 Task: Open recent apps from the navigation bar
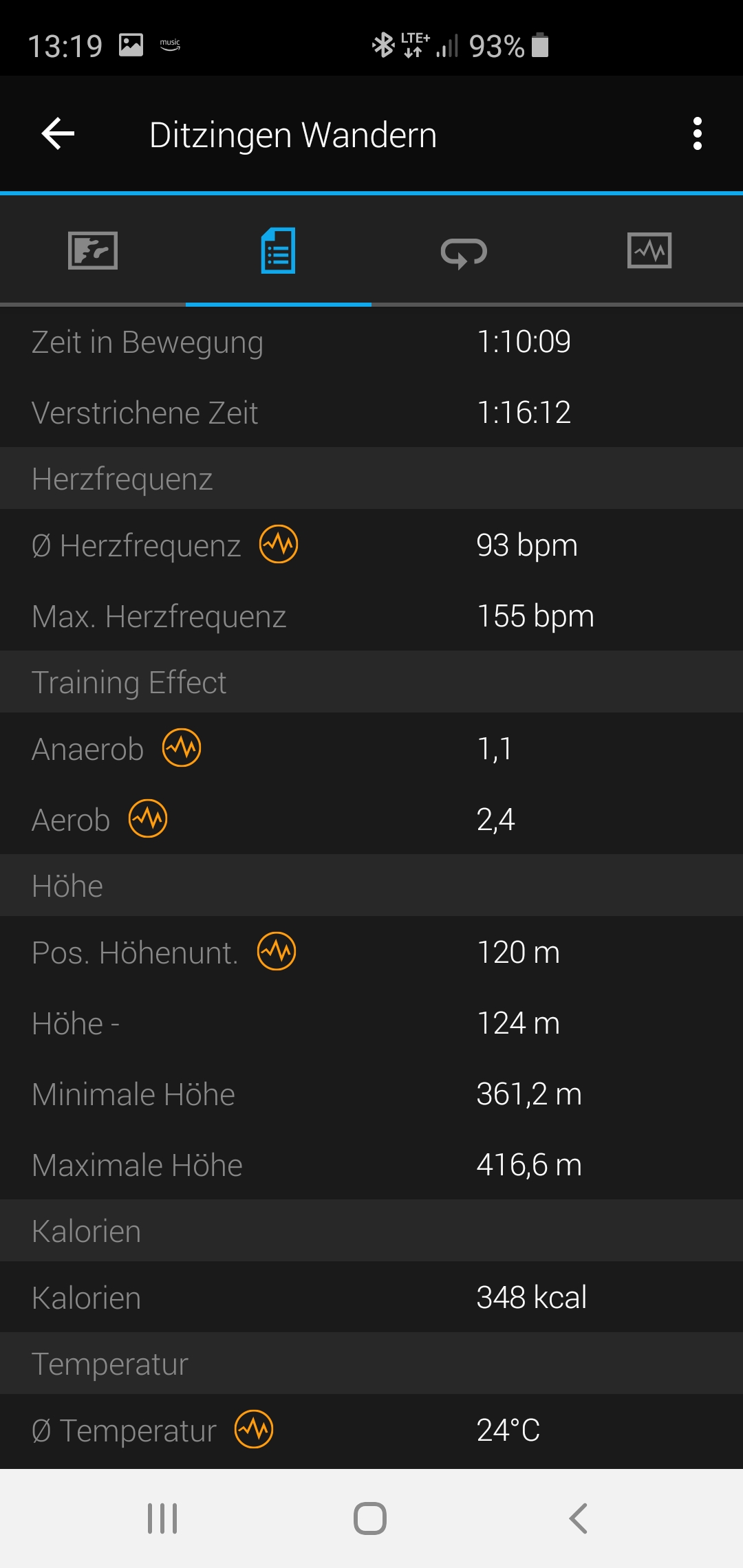coord(162,1518)
